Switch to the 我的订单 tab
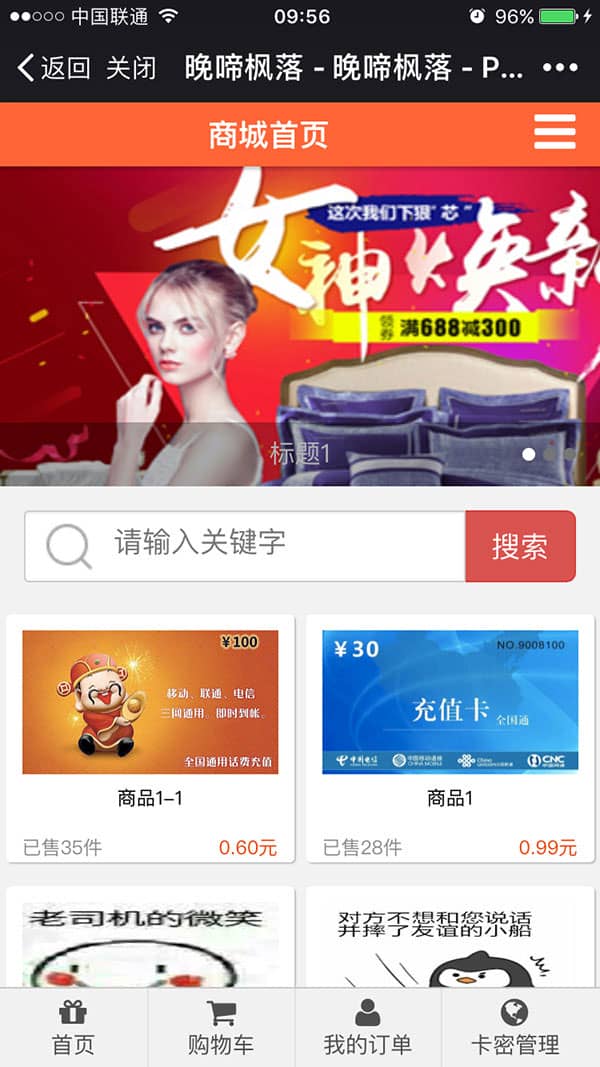The width and height of the screenshot is (600, 1067). coord(367,1029)
